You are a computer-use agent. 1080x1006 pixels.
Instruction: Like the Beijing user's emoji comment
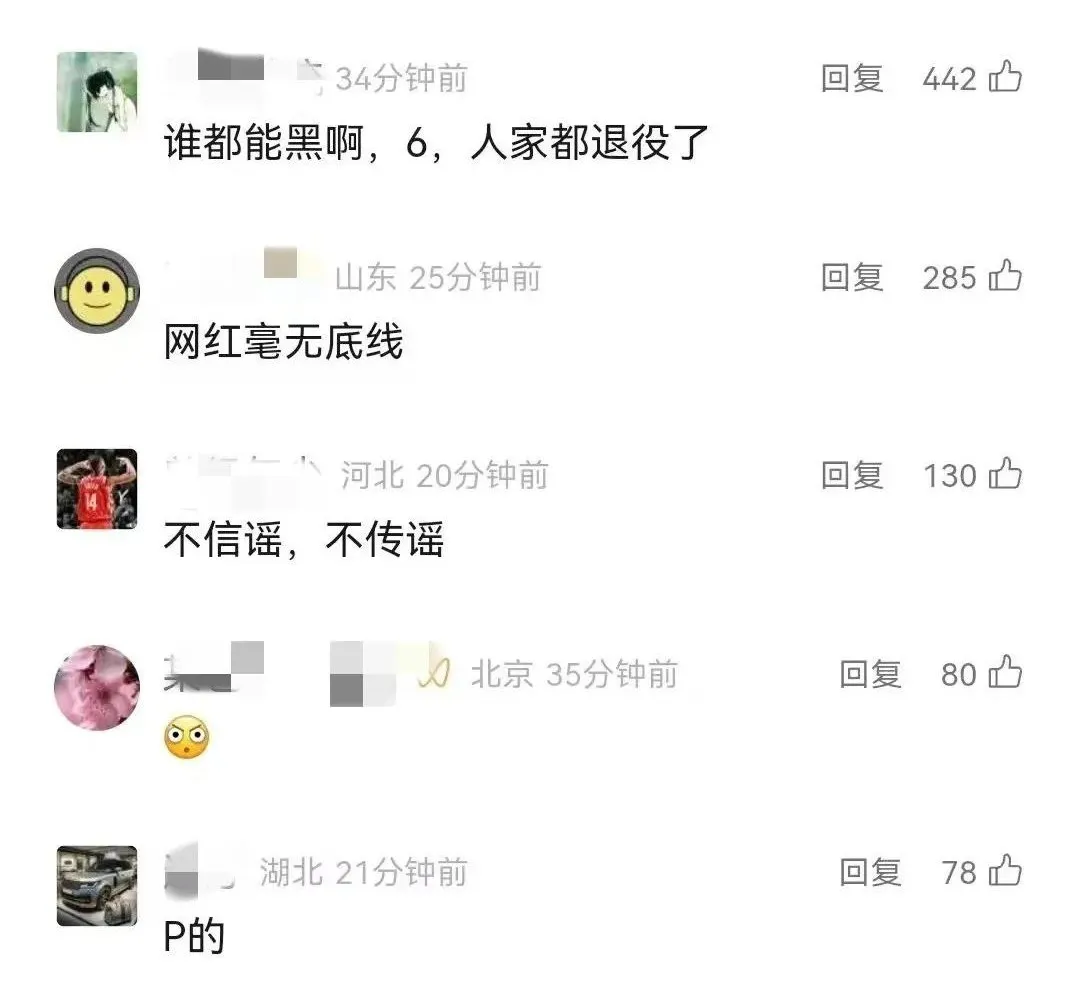pyautogui.click(x=1005, y=673)
